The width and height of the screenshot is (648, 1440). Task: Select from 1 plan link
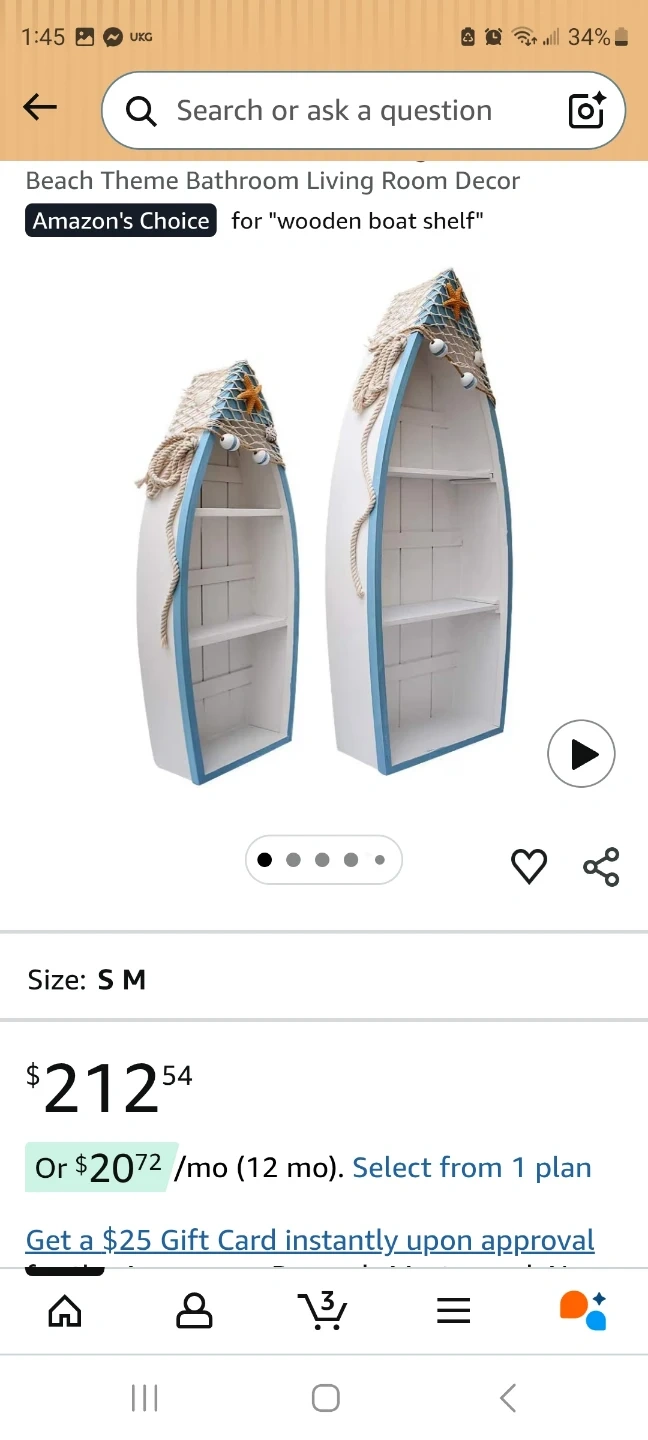[472, 1167]
